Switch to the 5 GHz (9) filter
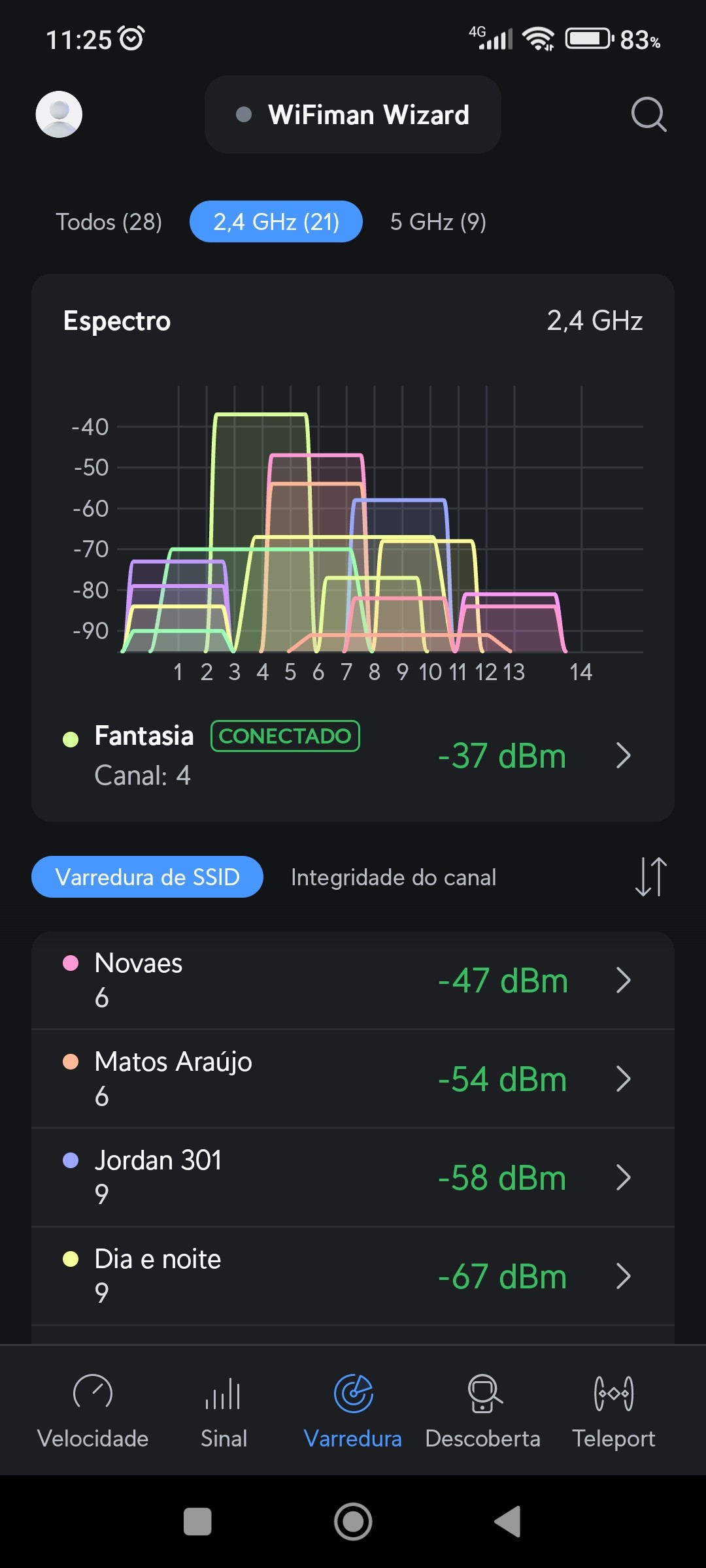 [x=438, y=222]
